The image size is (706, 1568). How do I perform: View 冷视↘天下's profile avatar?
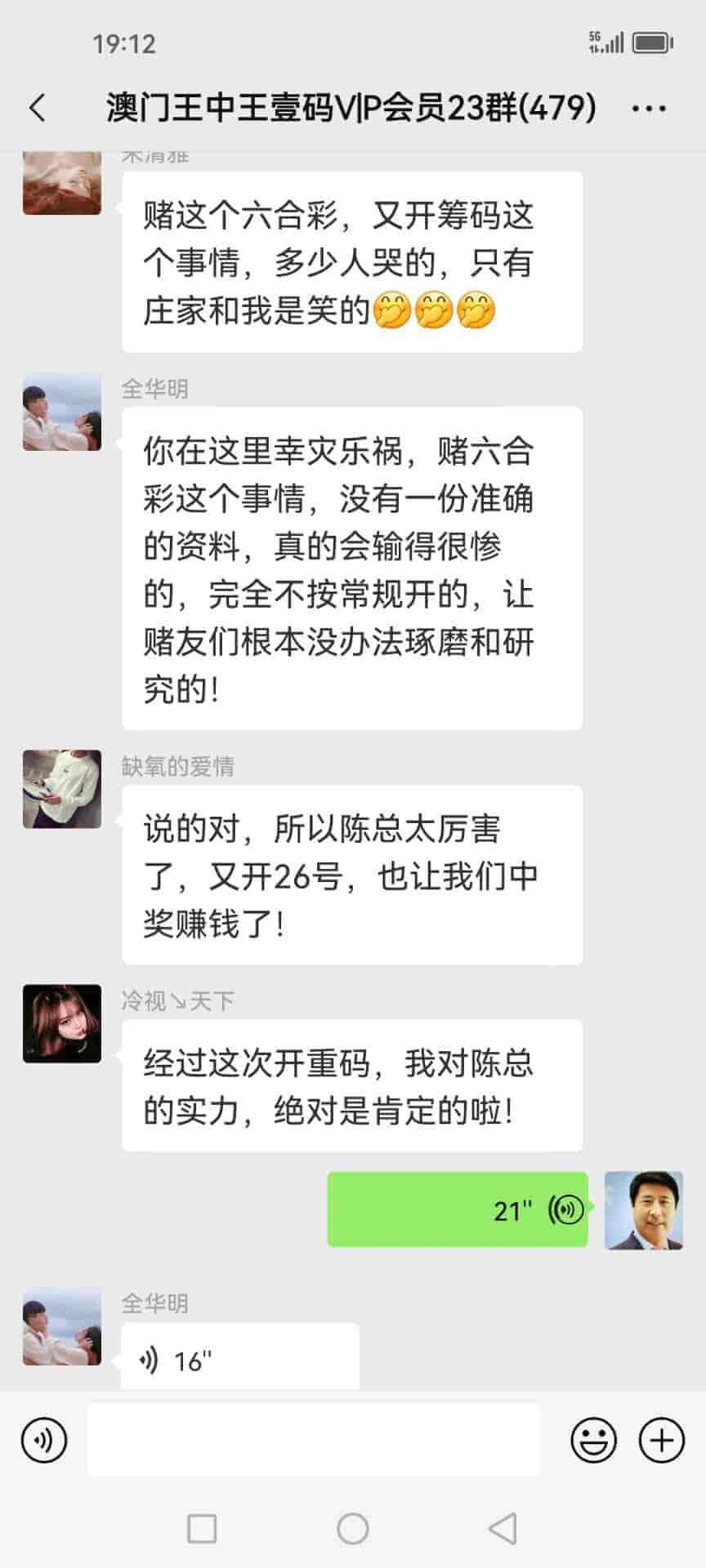pos(62,1023)
